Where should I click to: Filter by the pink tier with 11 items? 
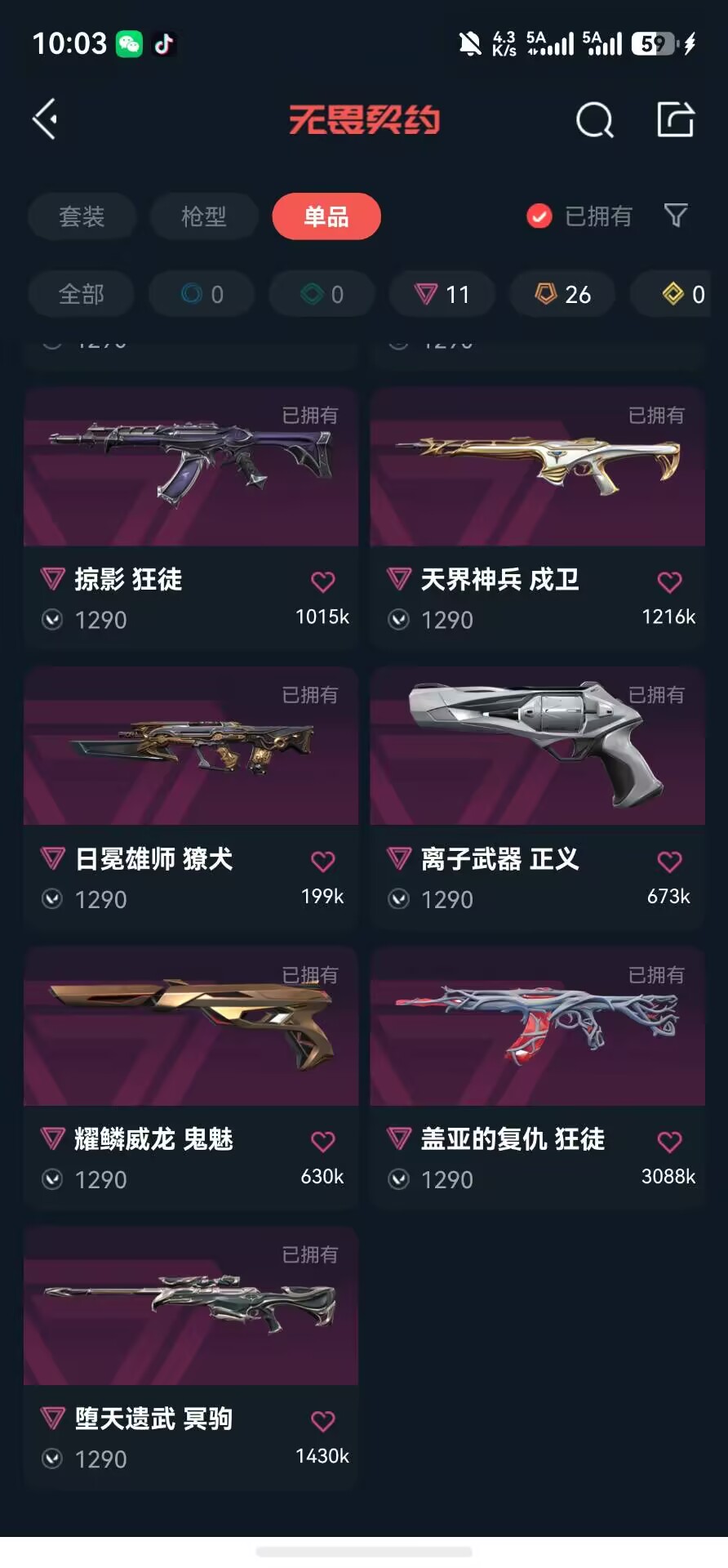point(442,294)
